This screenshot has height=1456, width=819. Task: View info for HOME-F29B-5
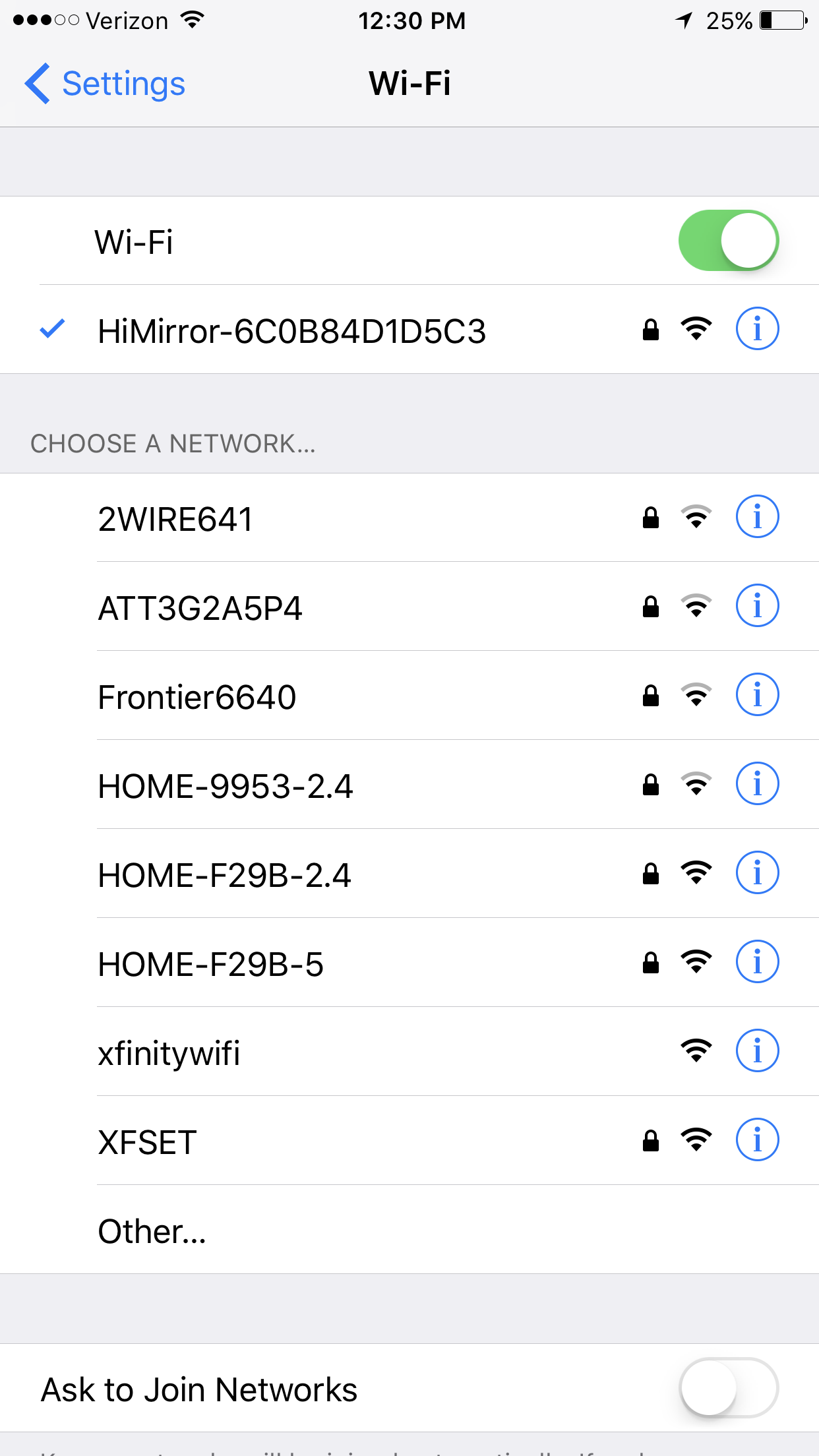(757, 962)
